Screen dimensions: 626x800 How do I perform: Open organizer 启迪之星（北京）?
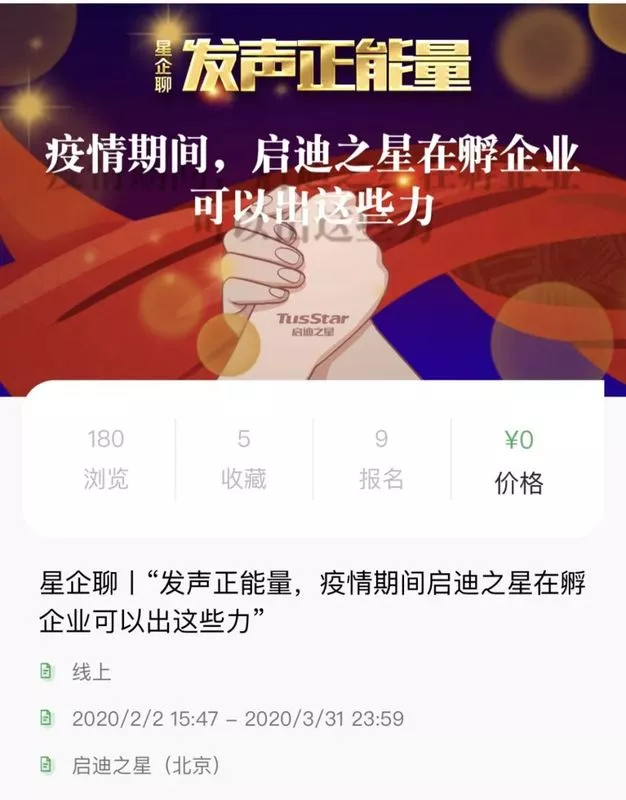click(146, 766)
